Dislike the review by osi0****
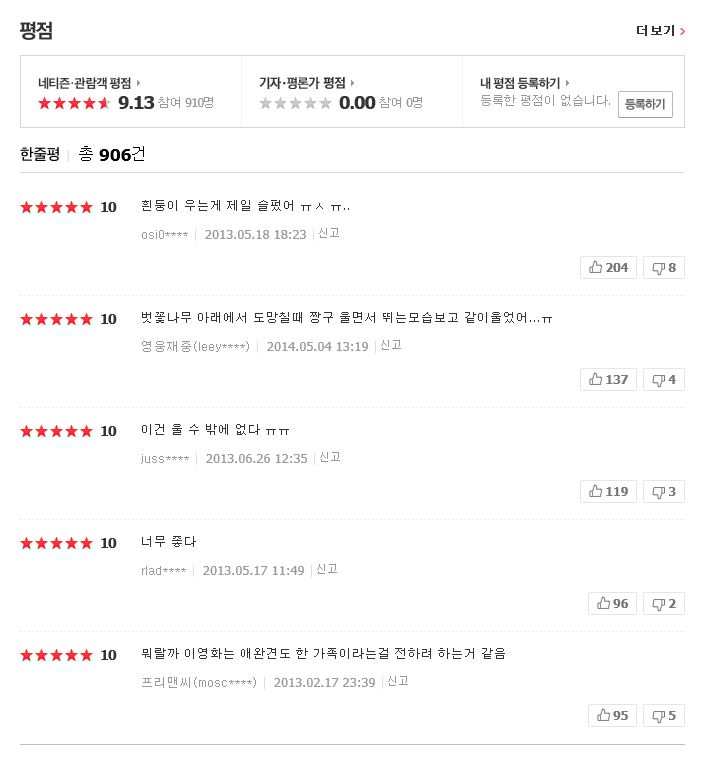This screenshot has height=762, width=703. [664, 267]
